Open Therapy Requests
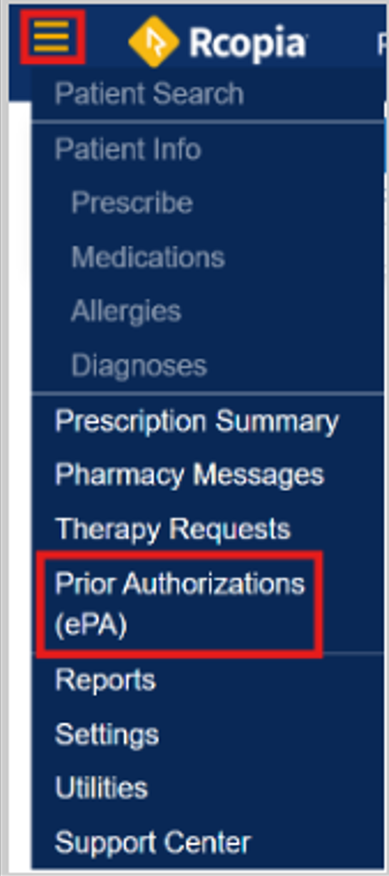The width and height of the screenshot is (389, 876). point(173,529)
